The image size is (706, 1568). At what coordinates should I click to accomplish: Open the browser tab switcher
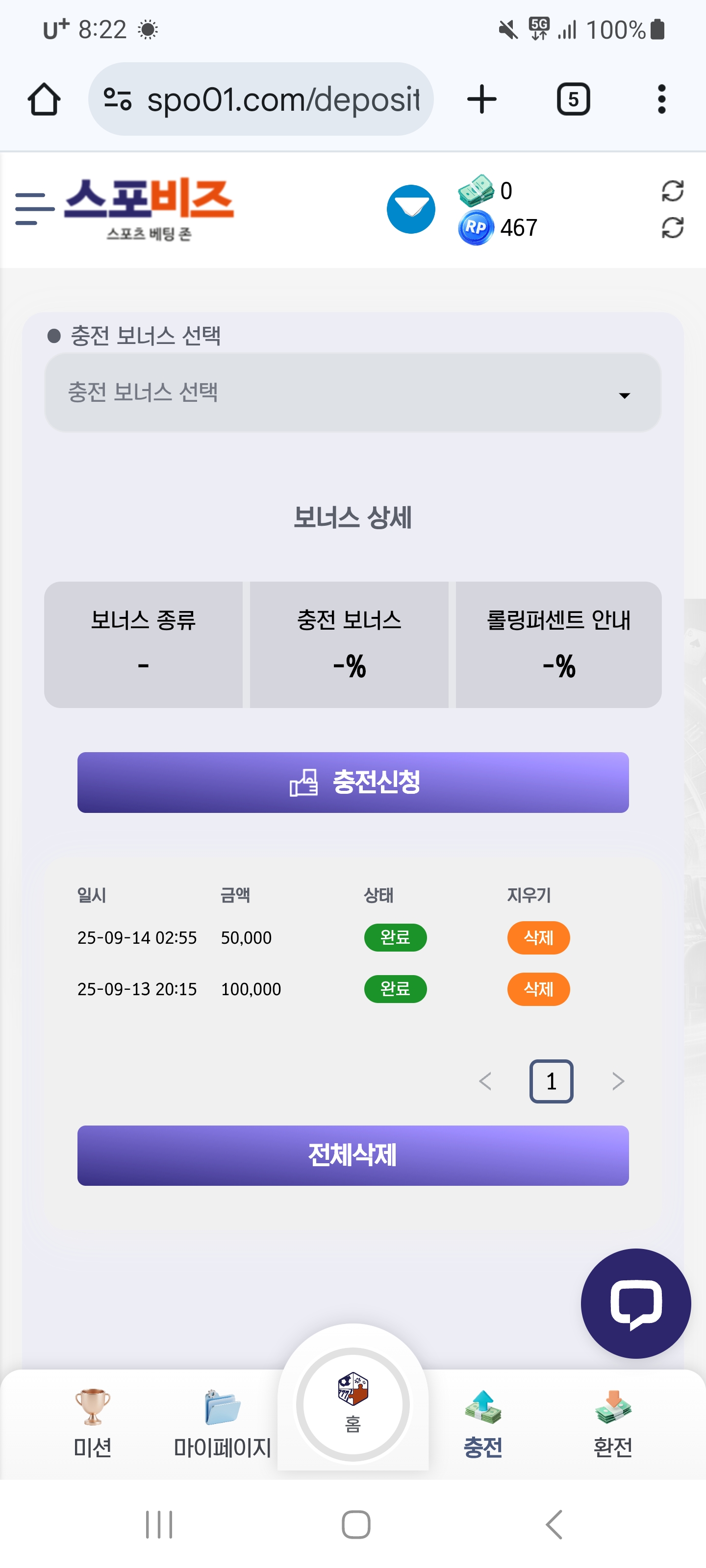pyautogui.click(x=573, y=99)
